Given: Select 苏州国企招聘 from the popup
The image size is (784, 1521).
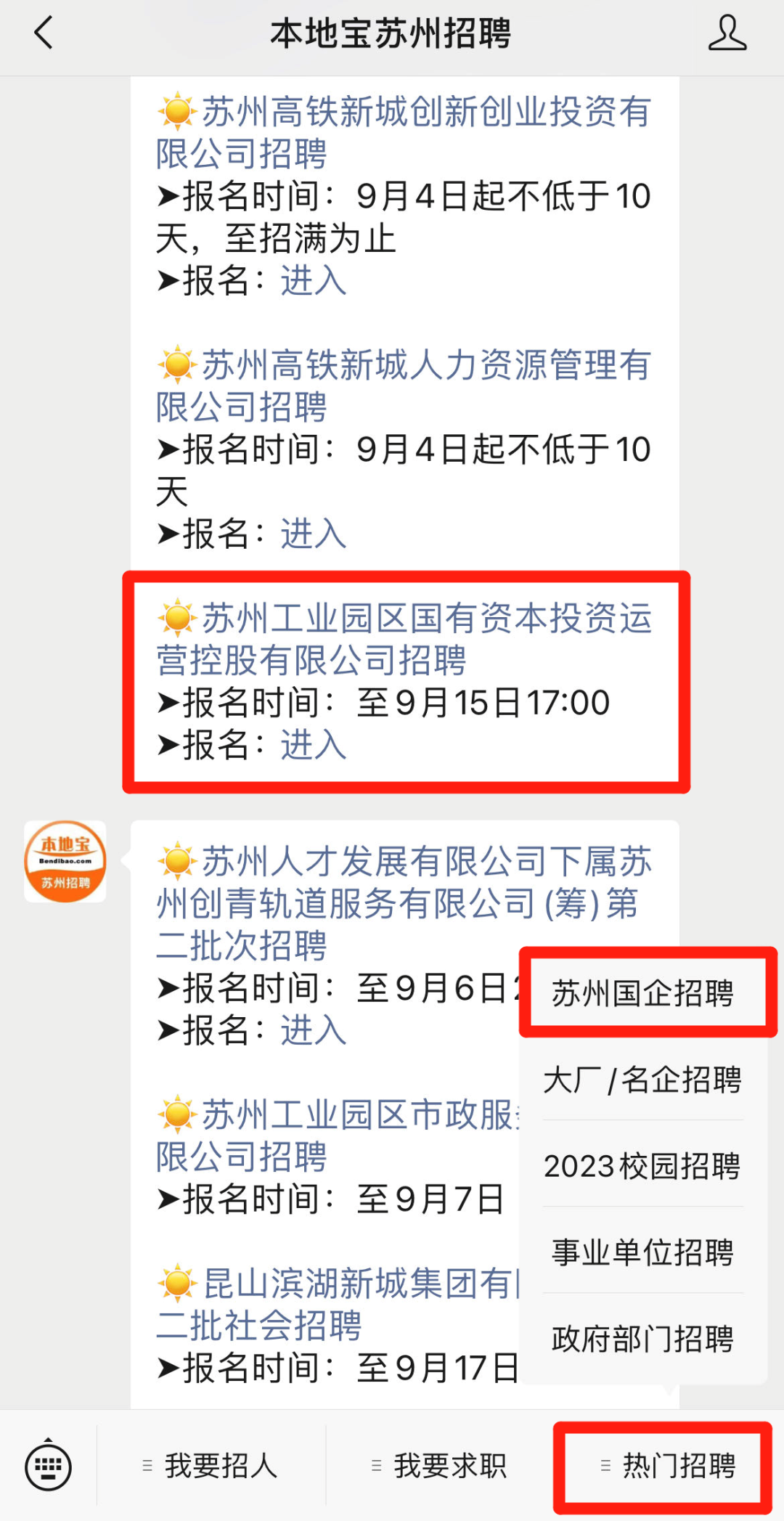Looking at the screenshot, I should (x=643, y=993).
